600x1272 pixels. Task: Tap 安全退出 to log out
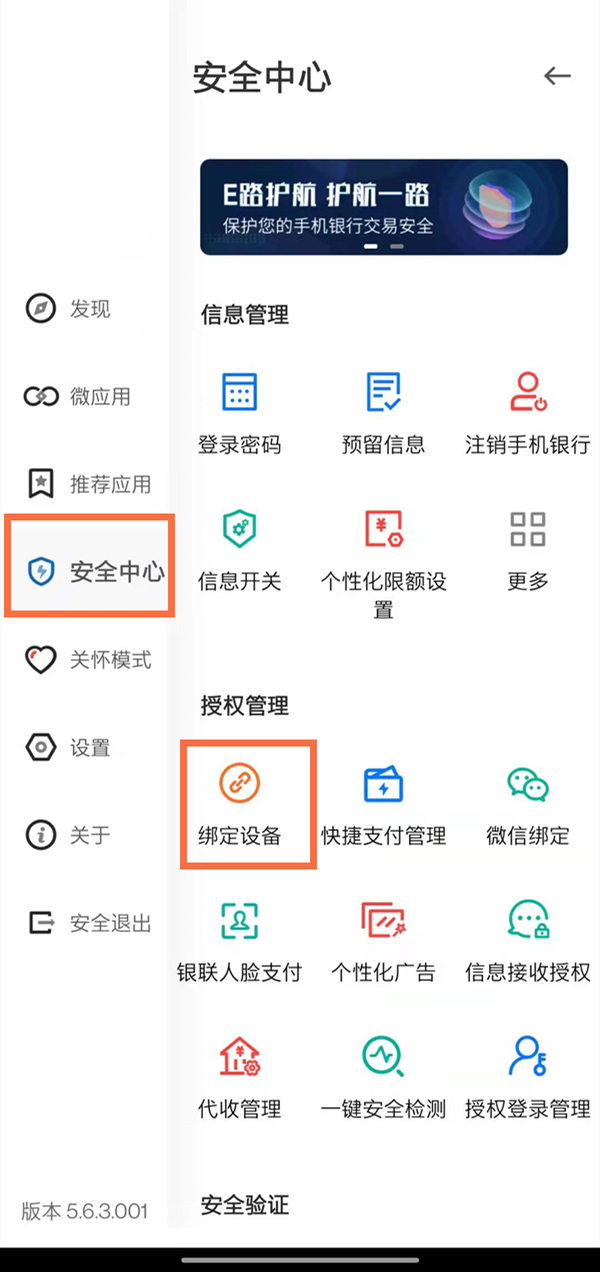[x=88, y=923]
